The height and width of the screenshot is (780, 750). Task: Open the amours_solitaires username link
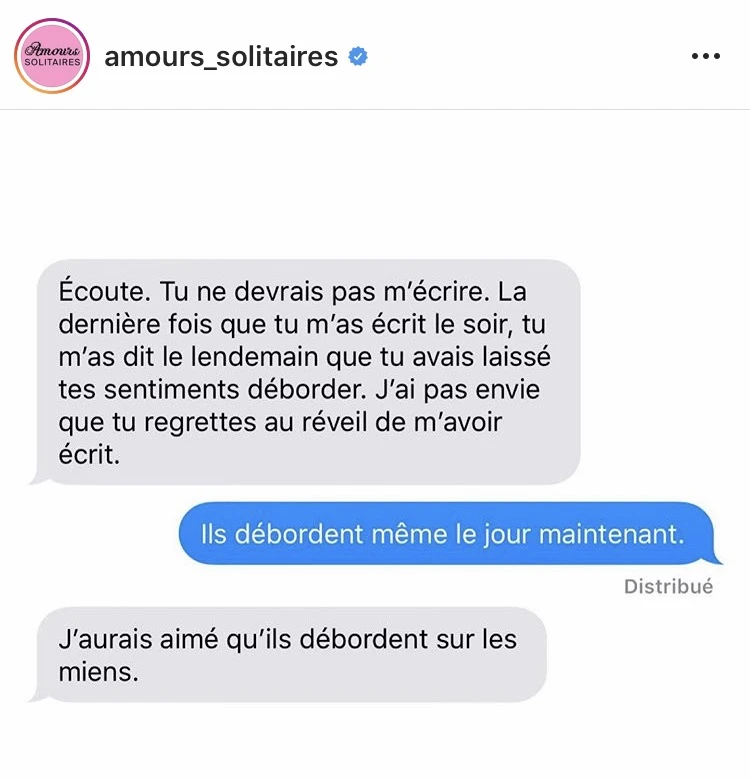221,57
